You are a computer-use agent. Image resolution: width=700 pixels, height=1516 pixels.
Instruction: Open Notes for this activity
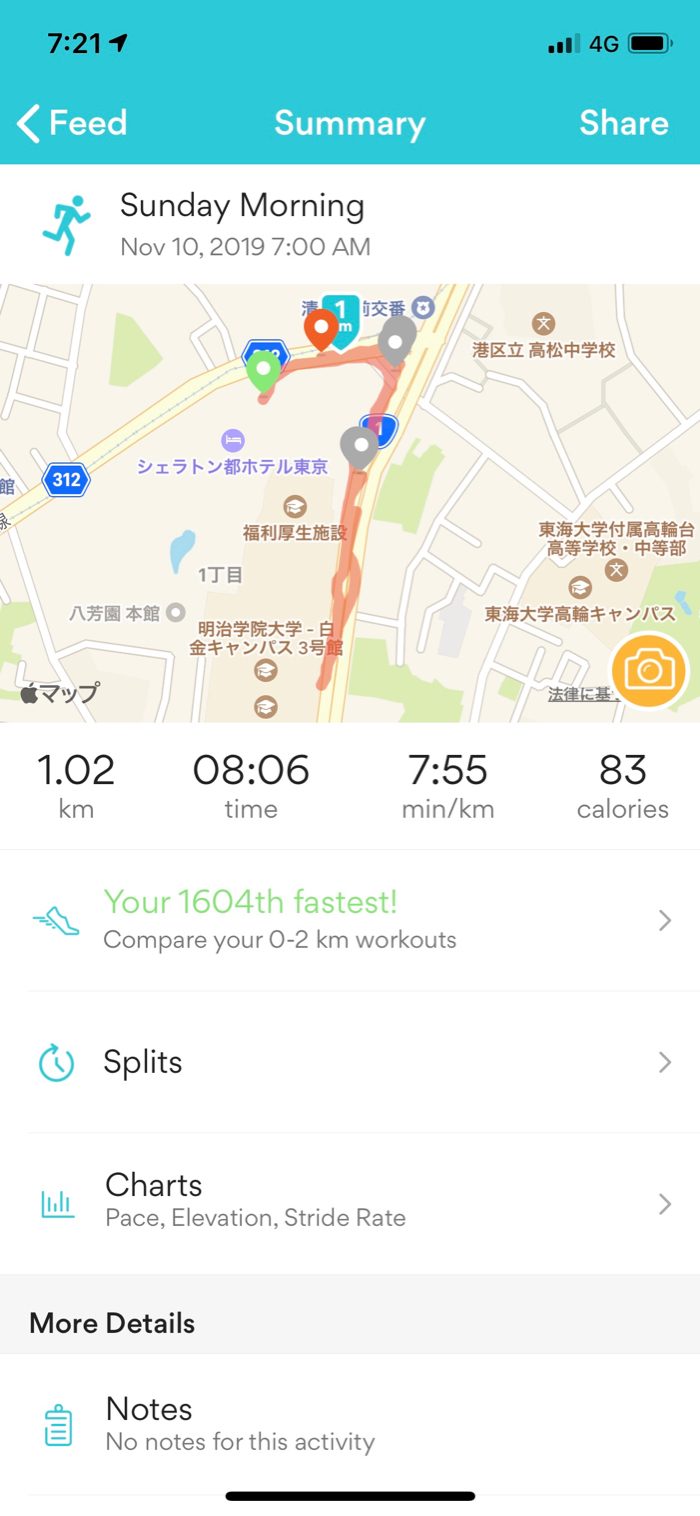pos(350,1423)
